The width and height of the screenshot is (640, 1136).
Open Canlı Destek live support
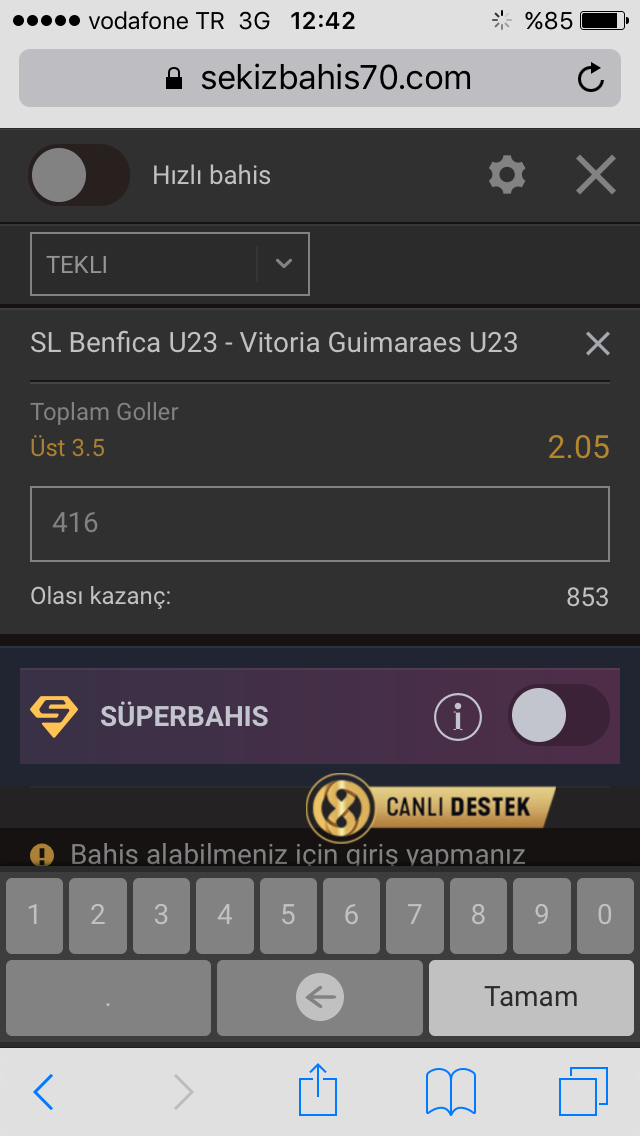tap(431, 807)
